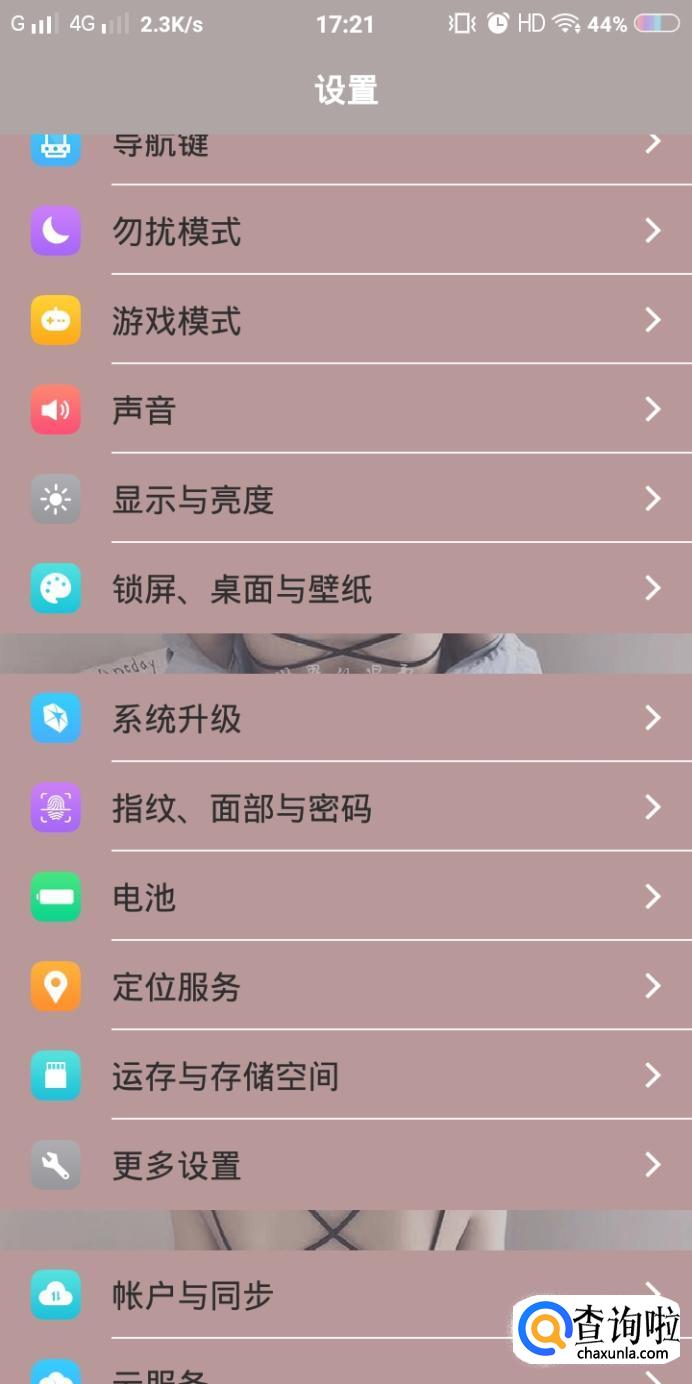Viewport: 692px width, 1384px height.
Task: Open 勿扰模式 settings
Action: click(346, 231)
